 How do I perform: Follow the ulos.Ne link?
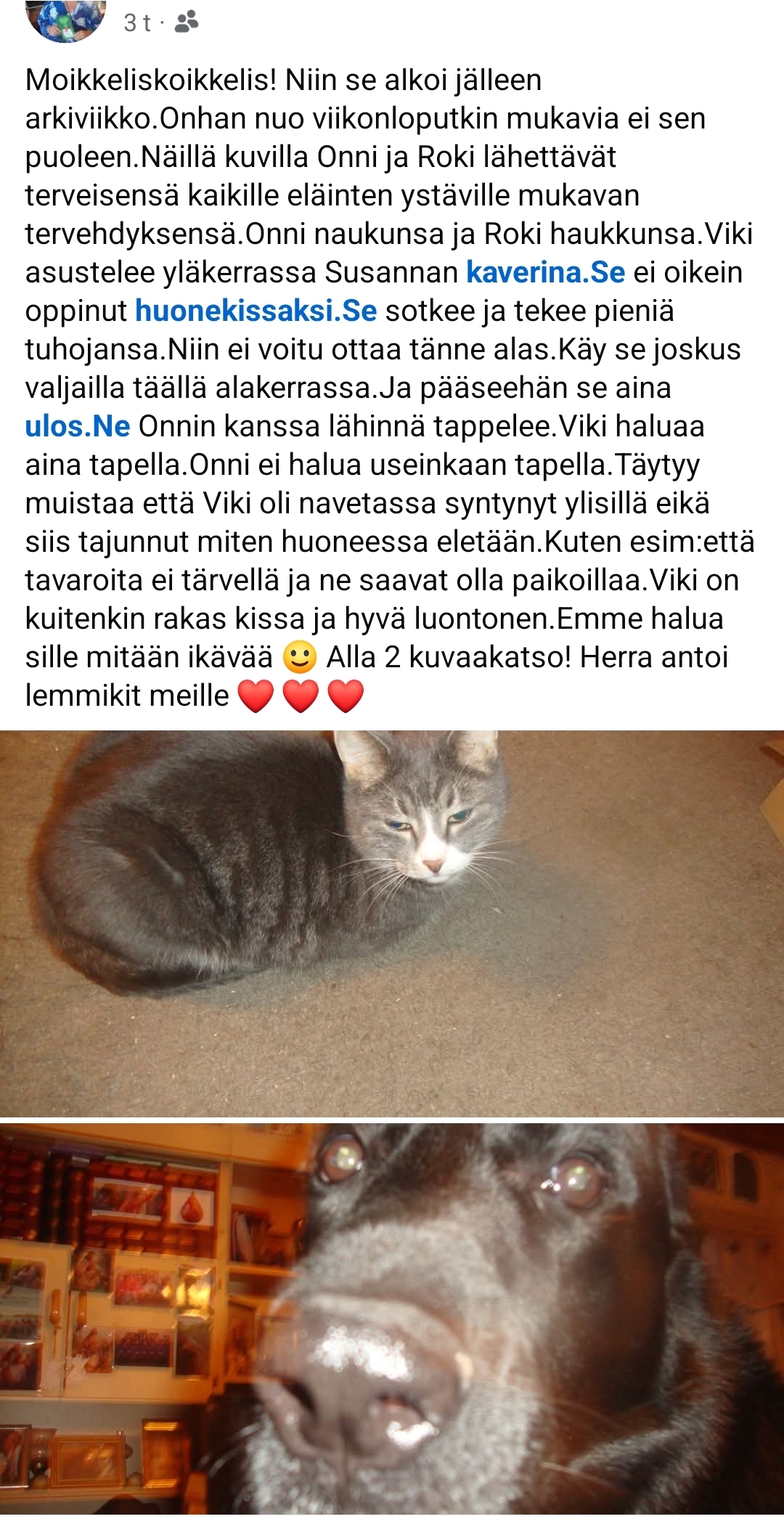78,426
